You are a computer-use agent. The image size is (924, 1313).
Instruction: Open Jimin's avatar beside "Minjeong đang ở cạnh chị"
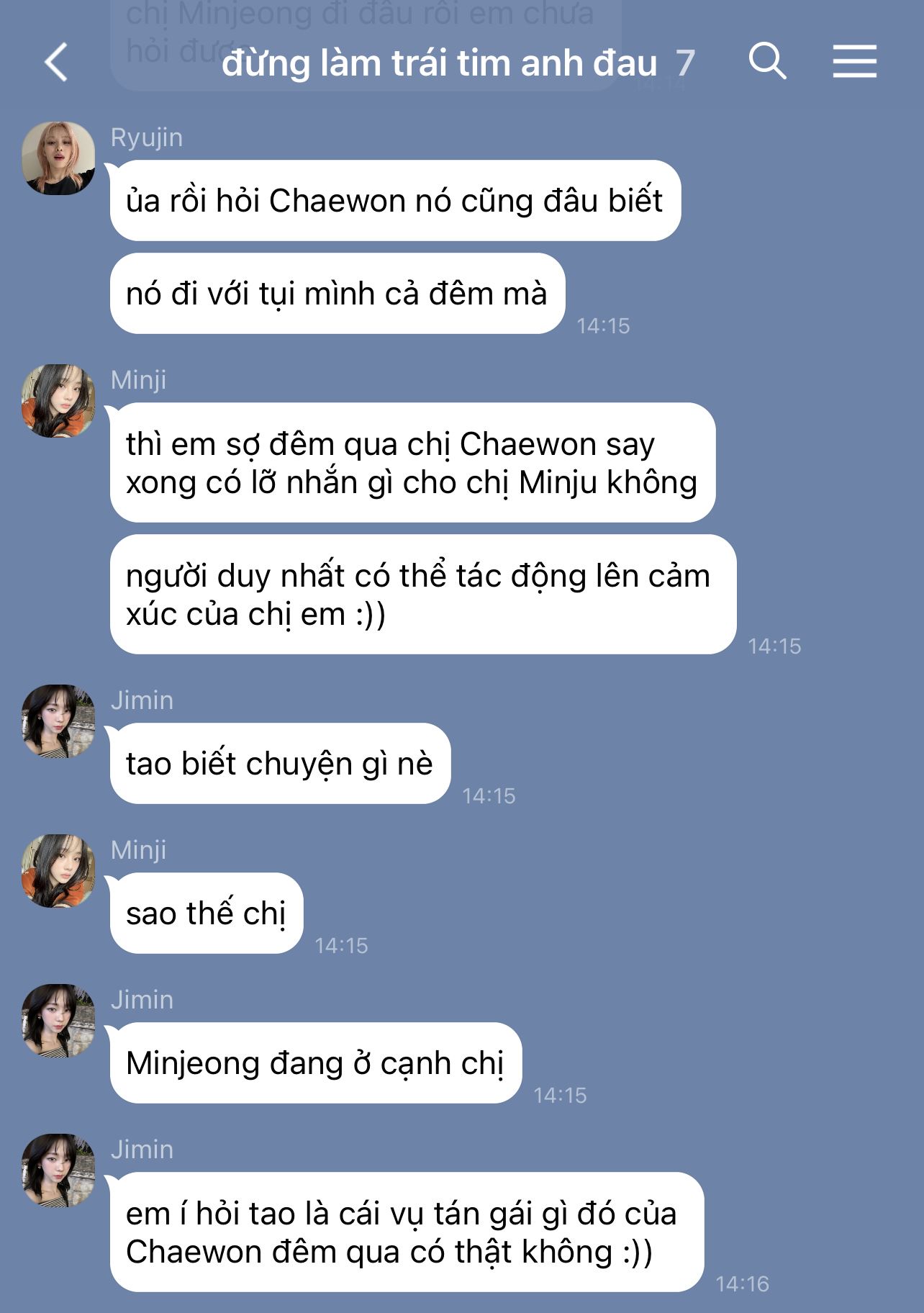click(x=58, y=1021)
